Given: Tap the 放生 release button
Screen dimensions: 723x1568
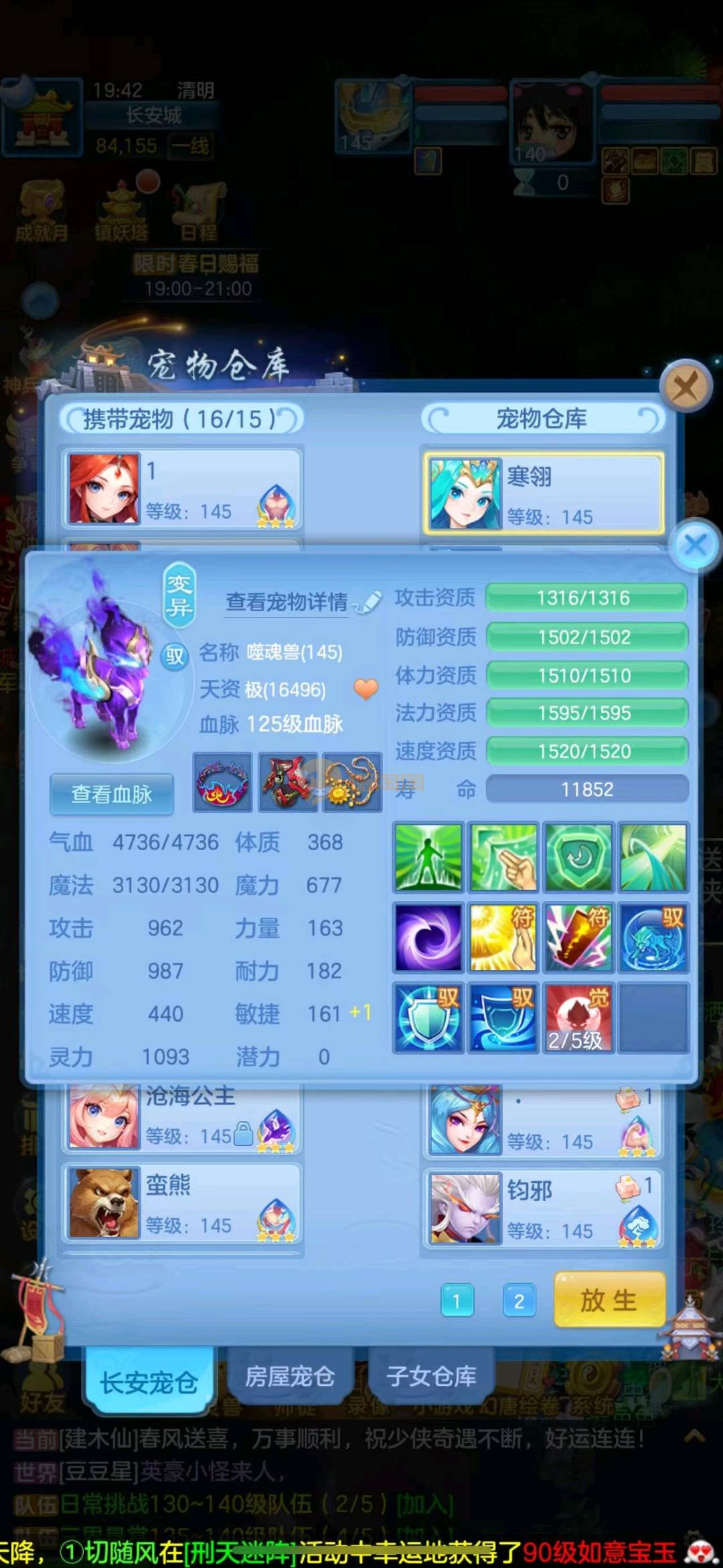Looking at the screenshot, I should (609, 1300).
